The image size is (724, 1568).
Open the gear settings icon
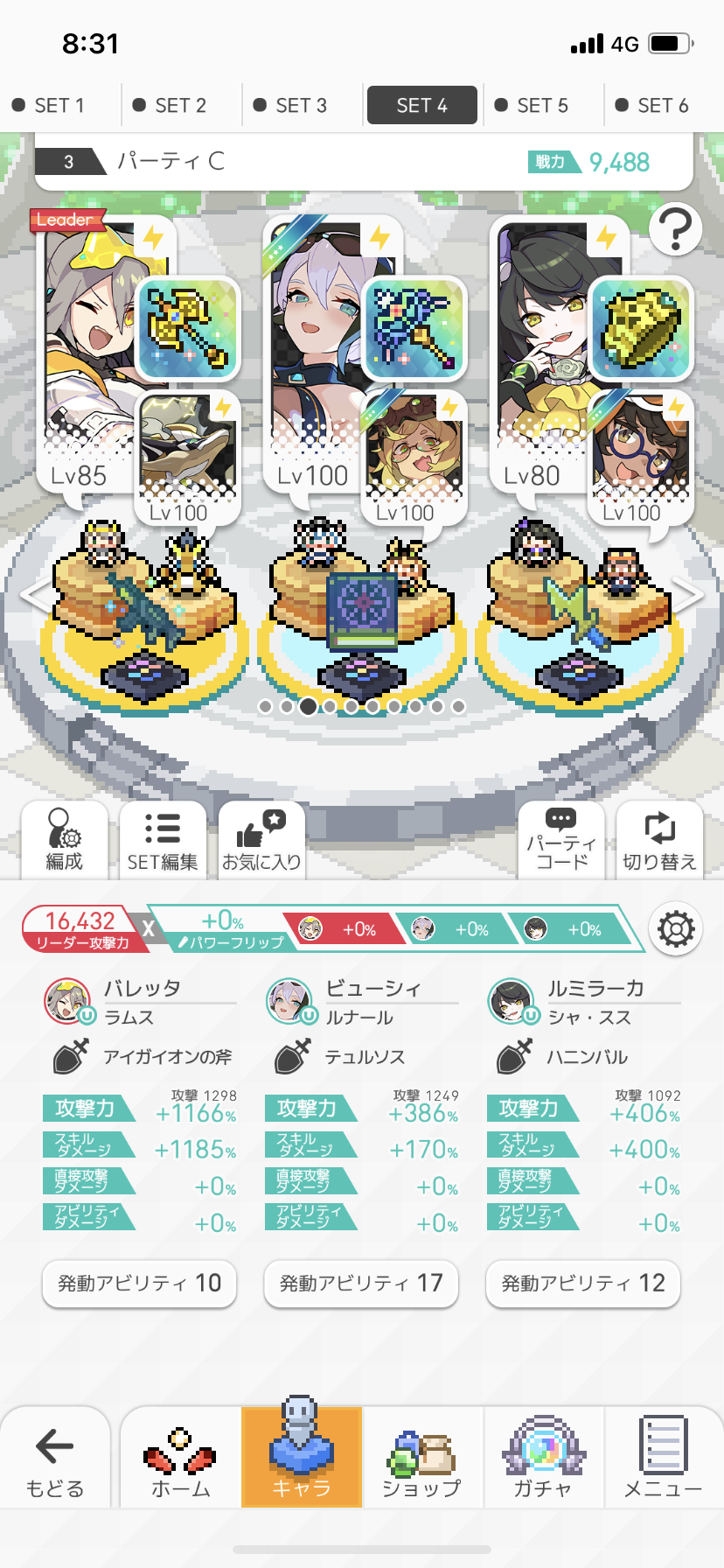[x=676, y=928]
